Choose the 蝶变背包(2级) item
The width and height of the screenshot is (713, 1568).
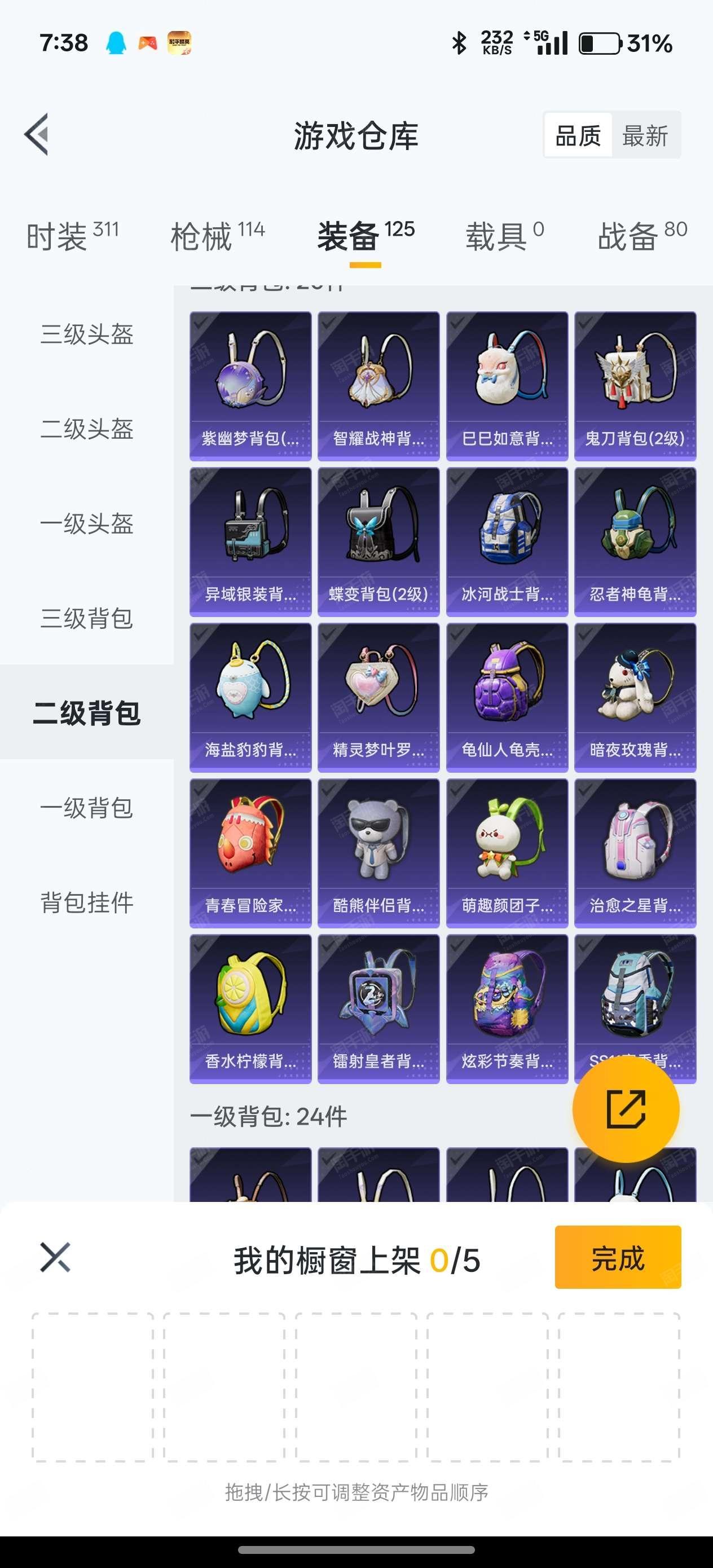pyautogui.click(x=378, y=541)
